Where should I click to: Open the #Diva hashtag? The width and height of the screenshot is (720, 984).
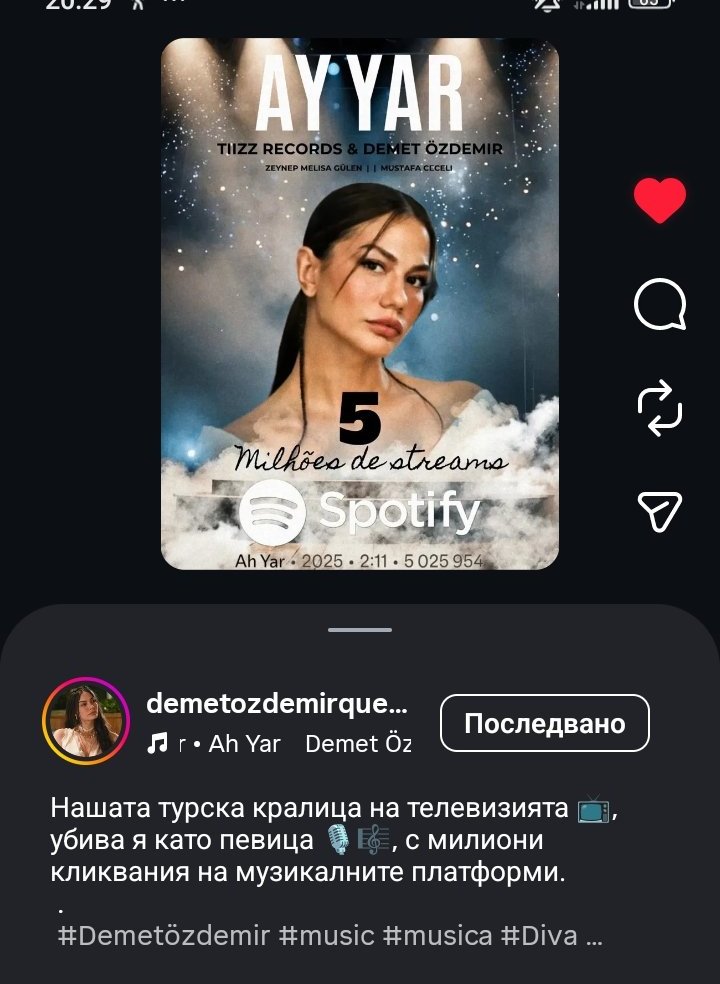539,936
